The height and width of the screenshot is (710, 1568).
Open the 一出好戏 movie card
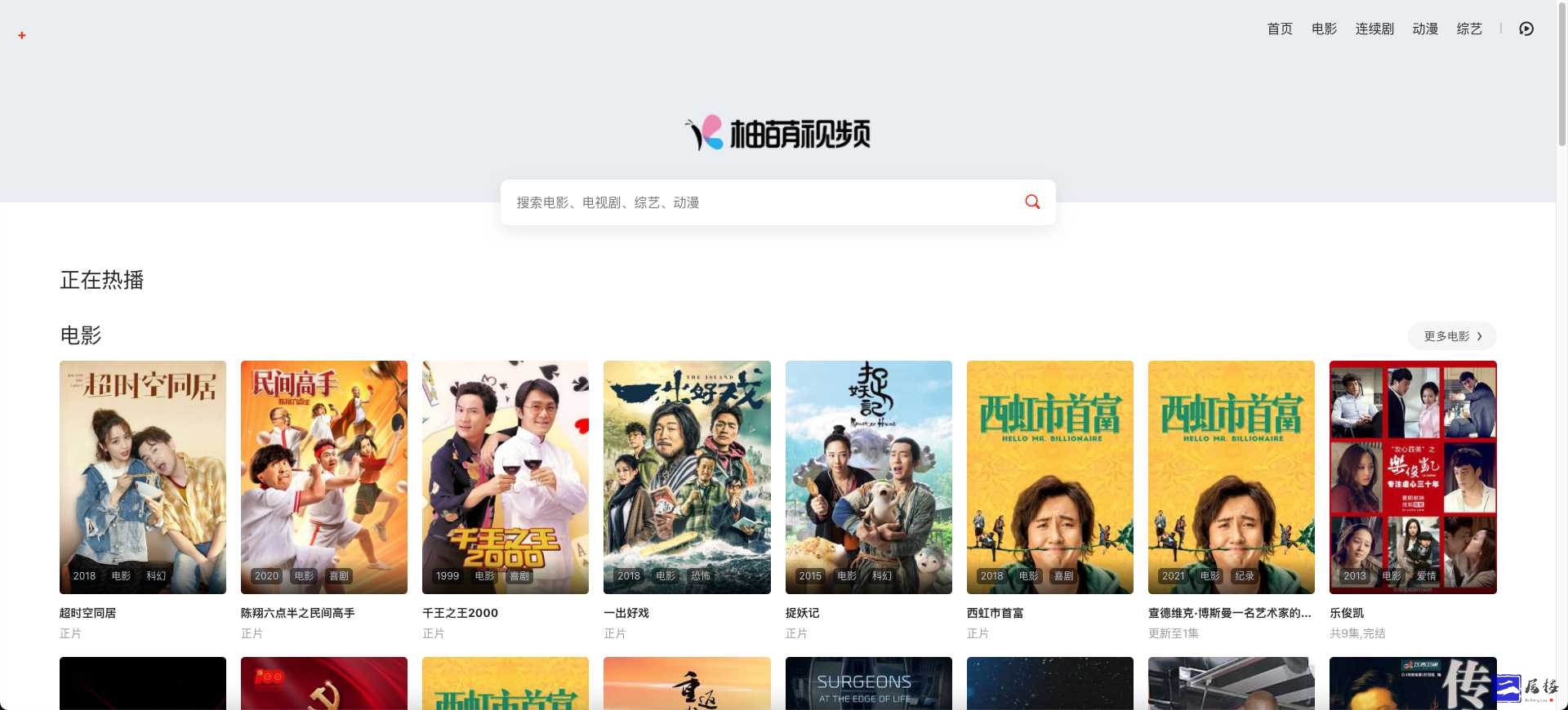click(687, 477)
